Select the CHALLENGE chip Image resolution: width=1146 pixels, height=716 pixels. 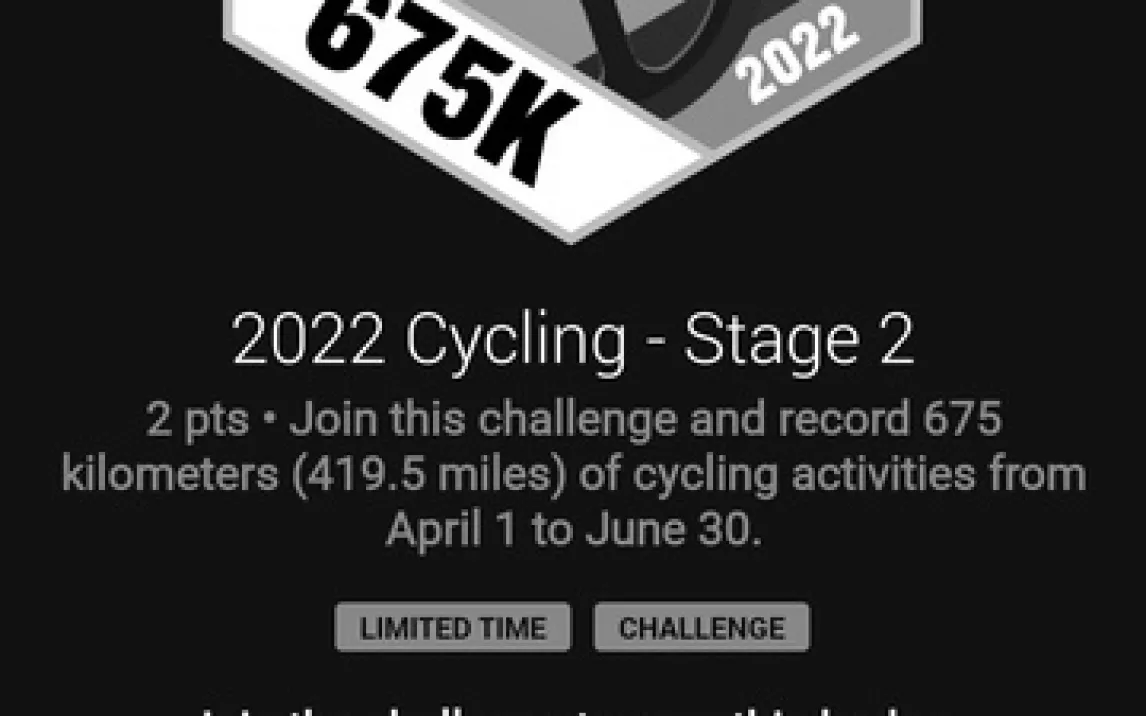pyautogui.click(x=701, y=628)
